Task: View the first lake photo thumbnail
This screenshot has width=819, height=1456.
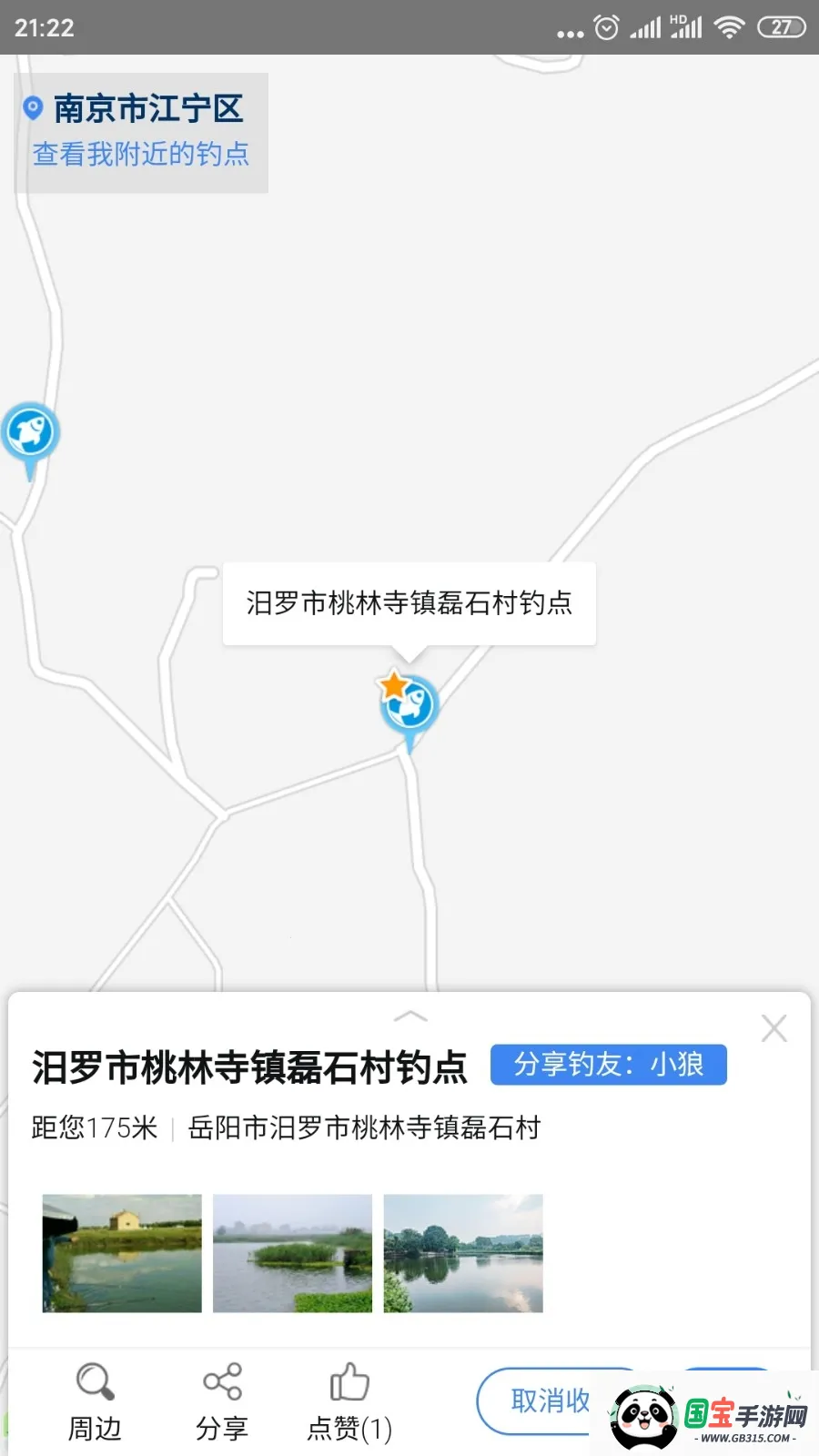Action: 121,1253
